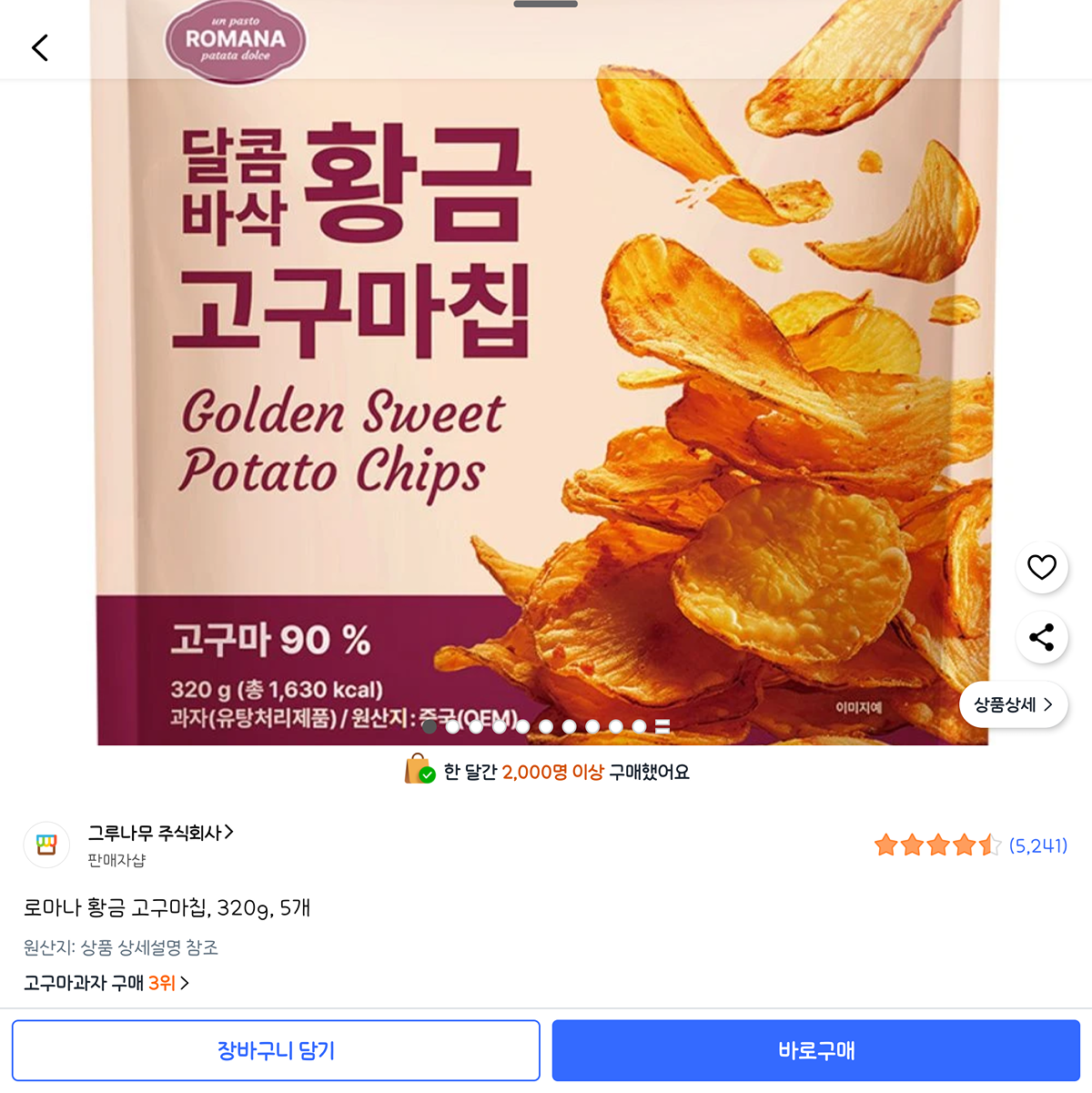Viewport: 1092px width, 1093px height.
Task: Tap the back arrow to return
Action: [39, 46]
